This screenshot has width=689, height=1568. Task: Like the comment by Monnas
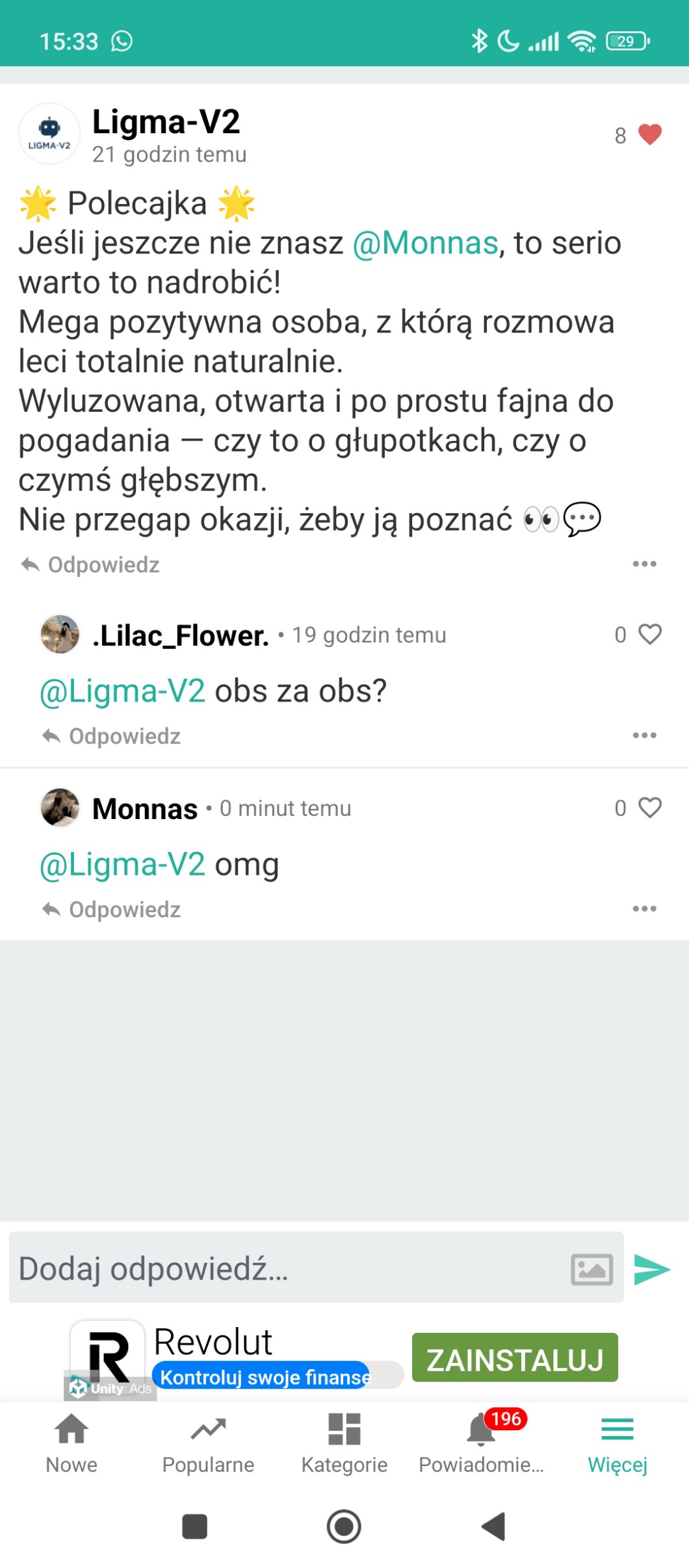click(x=649, y=807)
